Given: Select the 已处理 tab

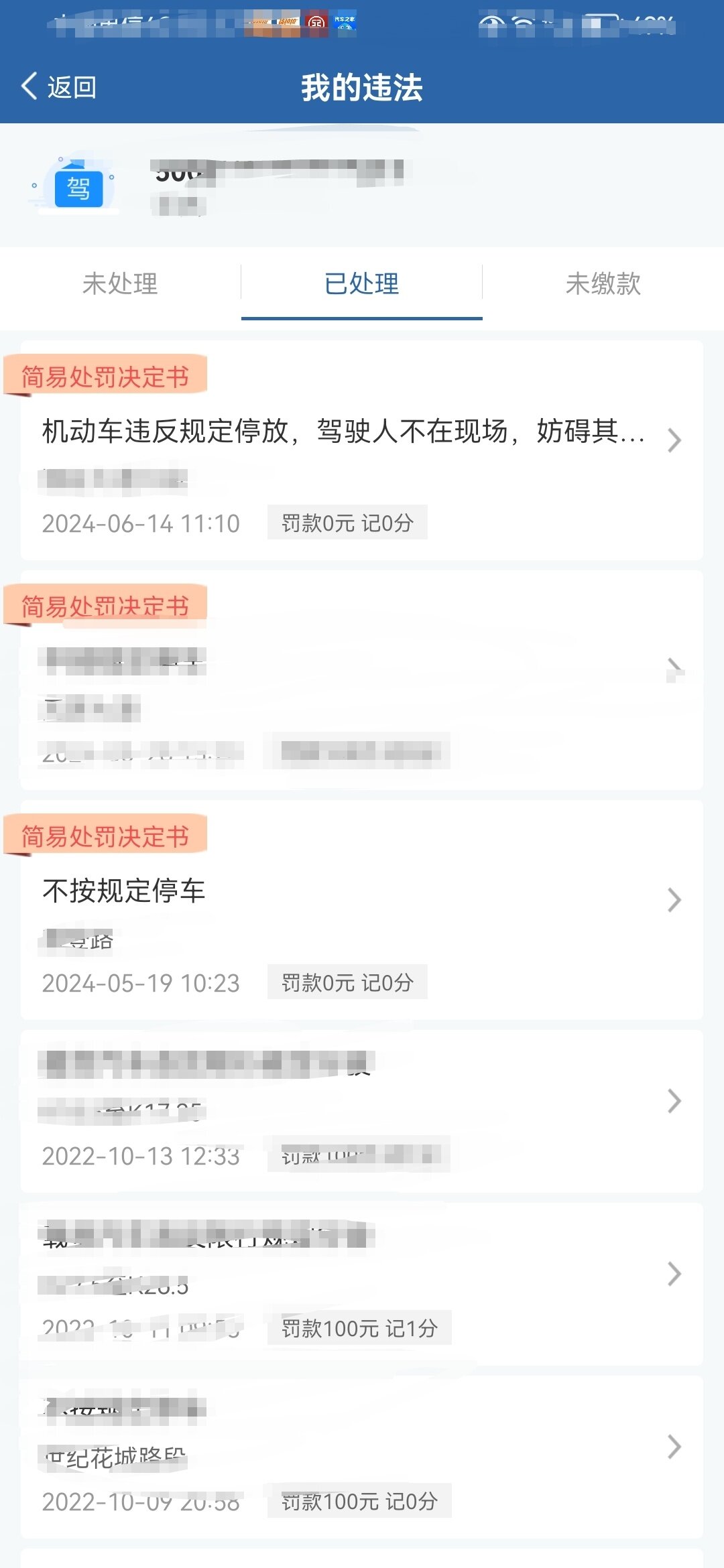Looking at the screenshot, I should pos(361,283).
